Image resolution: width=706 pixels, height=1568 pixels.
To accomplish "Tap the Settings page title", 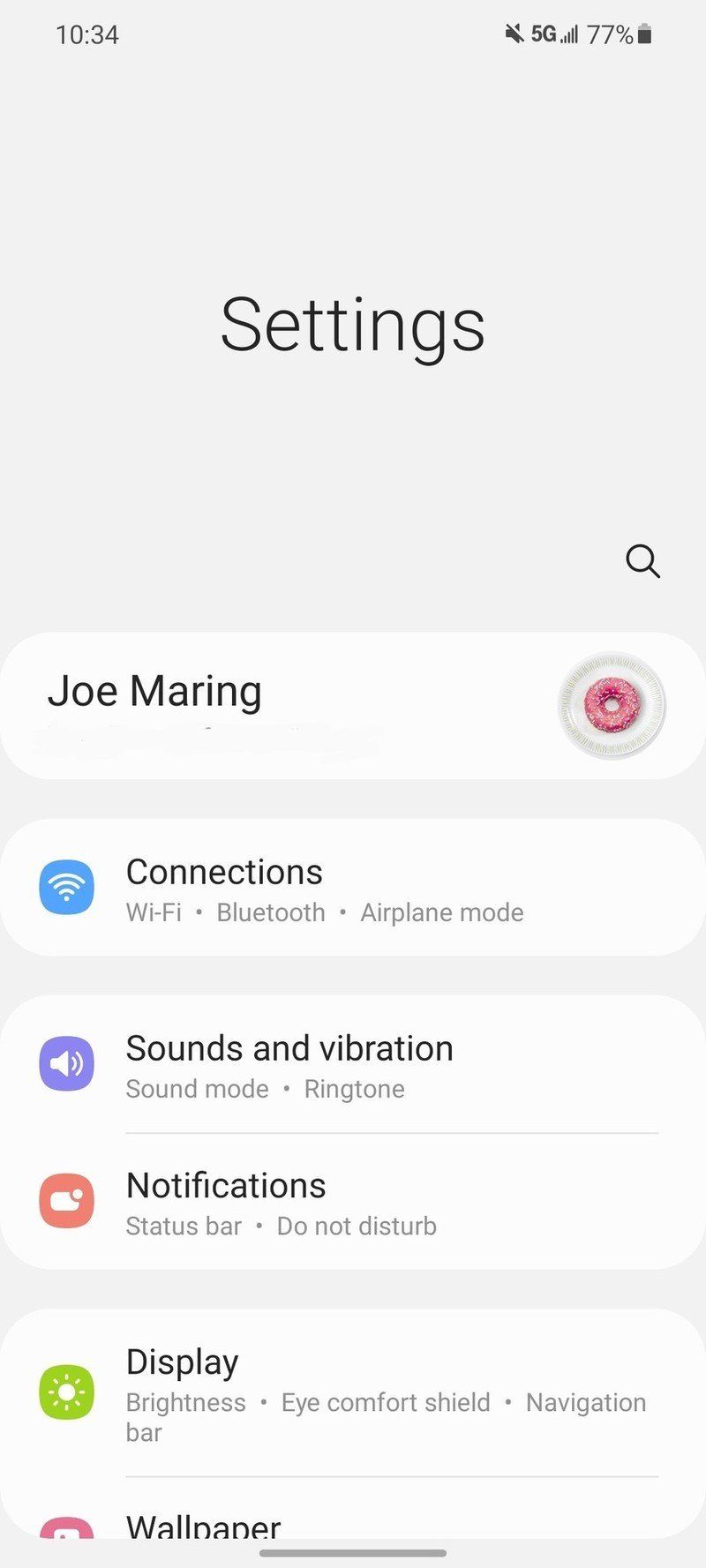I will tap(353, 324).
